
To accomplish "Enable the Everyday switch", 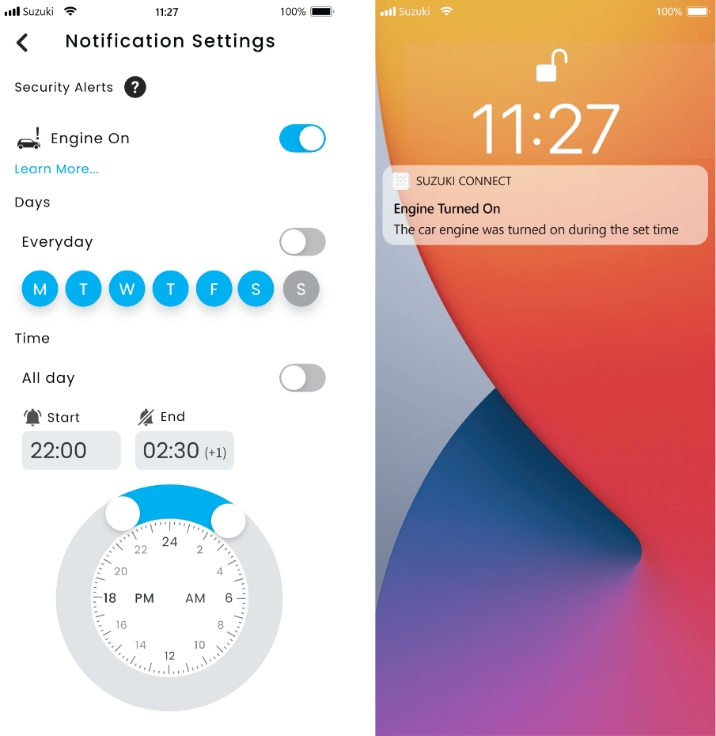I will point(302,242).
